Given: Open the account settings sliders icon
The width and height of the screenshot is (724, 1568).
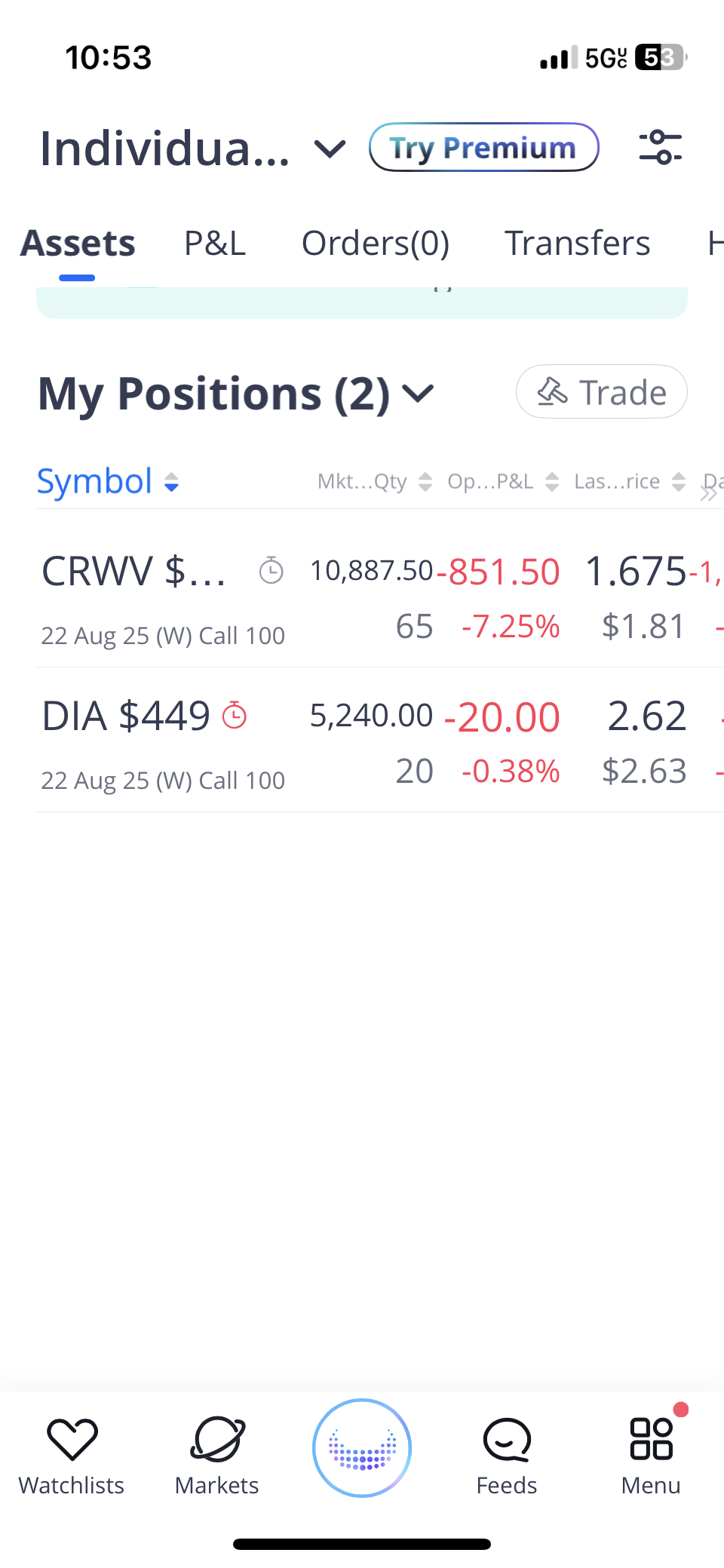Looking at the screenshot, I should pos(660,147).
